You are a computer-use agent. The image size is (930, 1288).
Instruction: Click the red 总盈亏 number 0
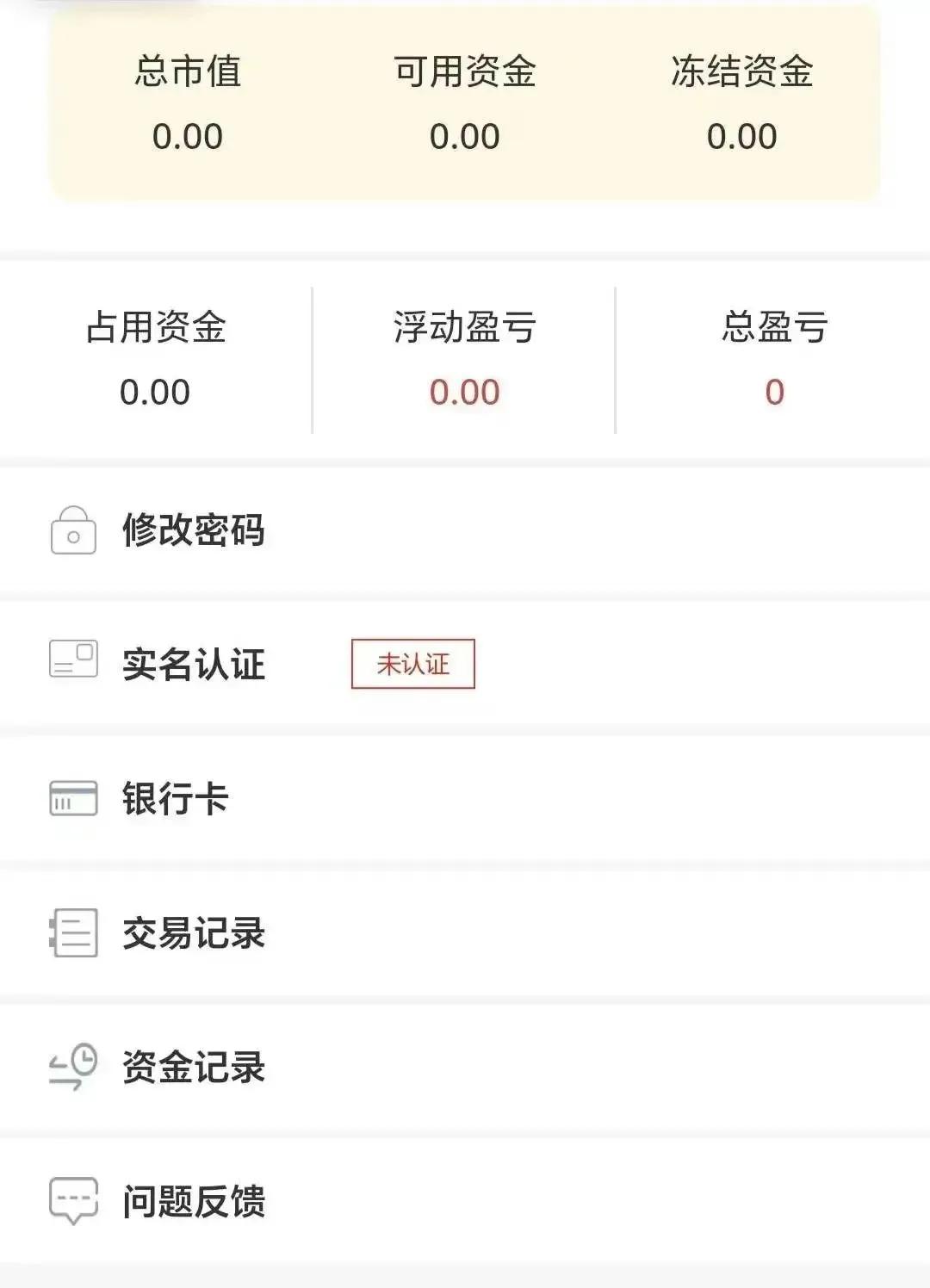[773, 390]
